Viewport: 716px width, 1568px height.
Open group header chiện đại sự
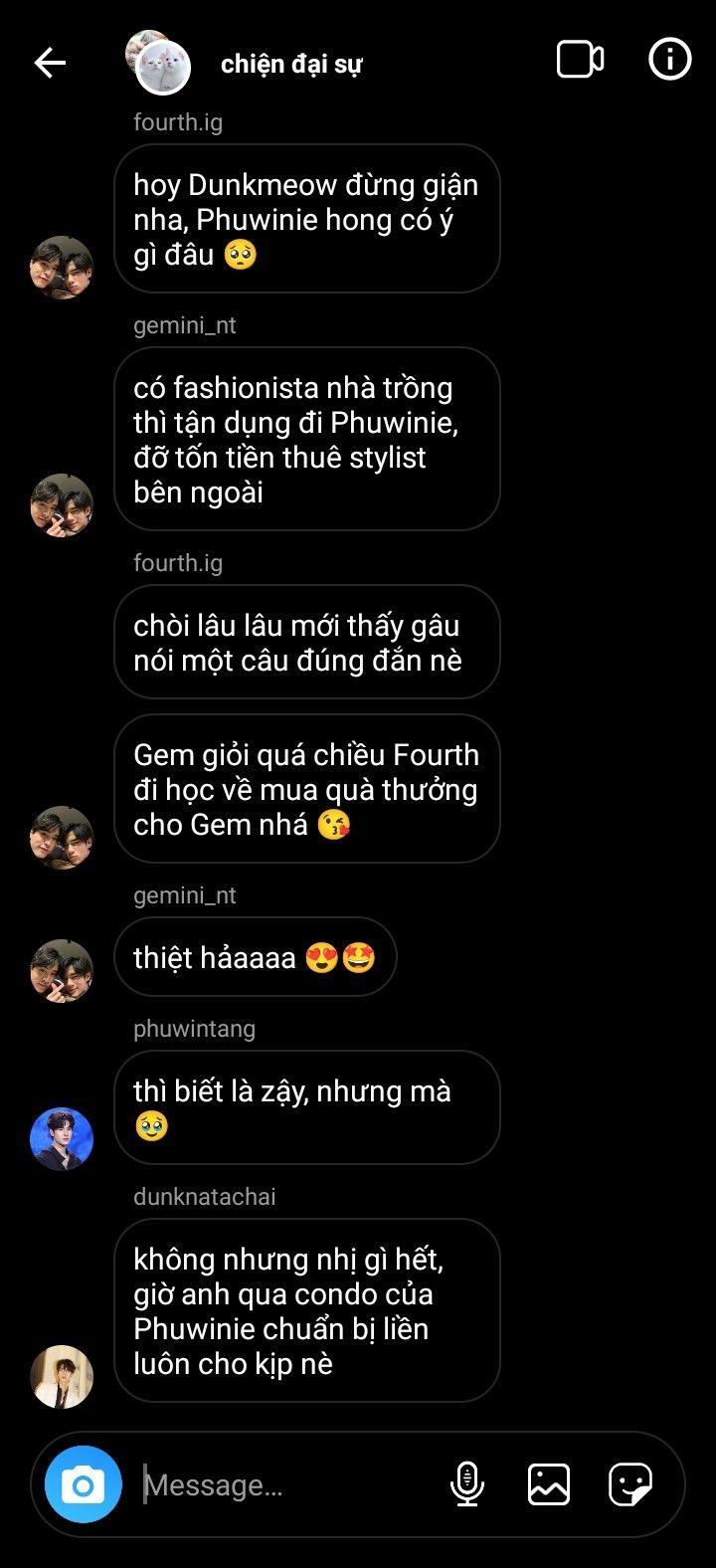[290, 65]
